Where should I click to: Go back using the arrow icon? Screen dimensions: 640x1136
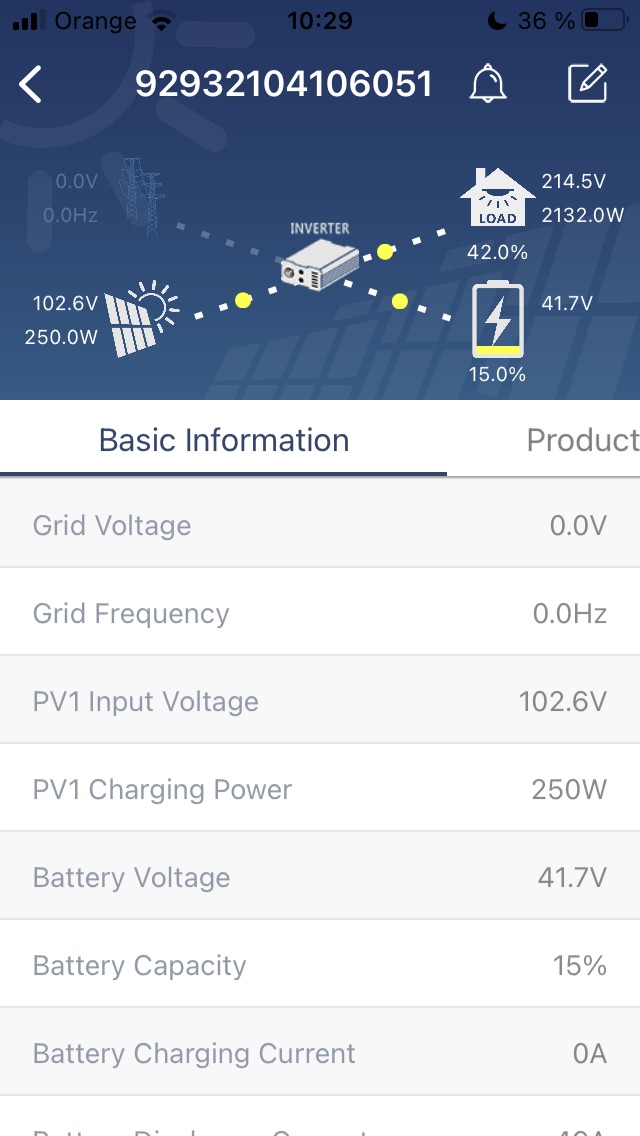tap(31, 85)
